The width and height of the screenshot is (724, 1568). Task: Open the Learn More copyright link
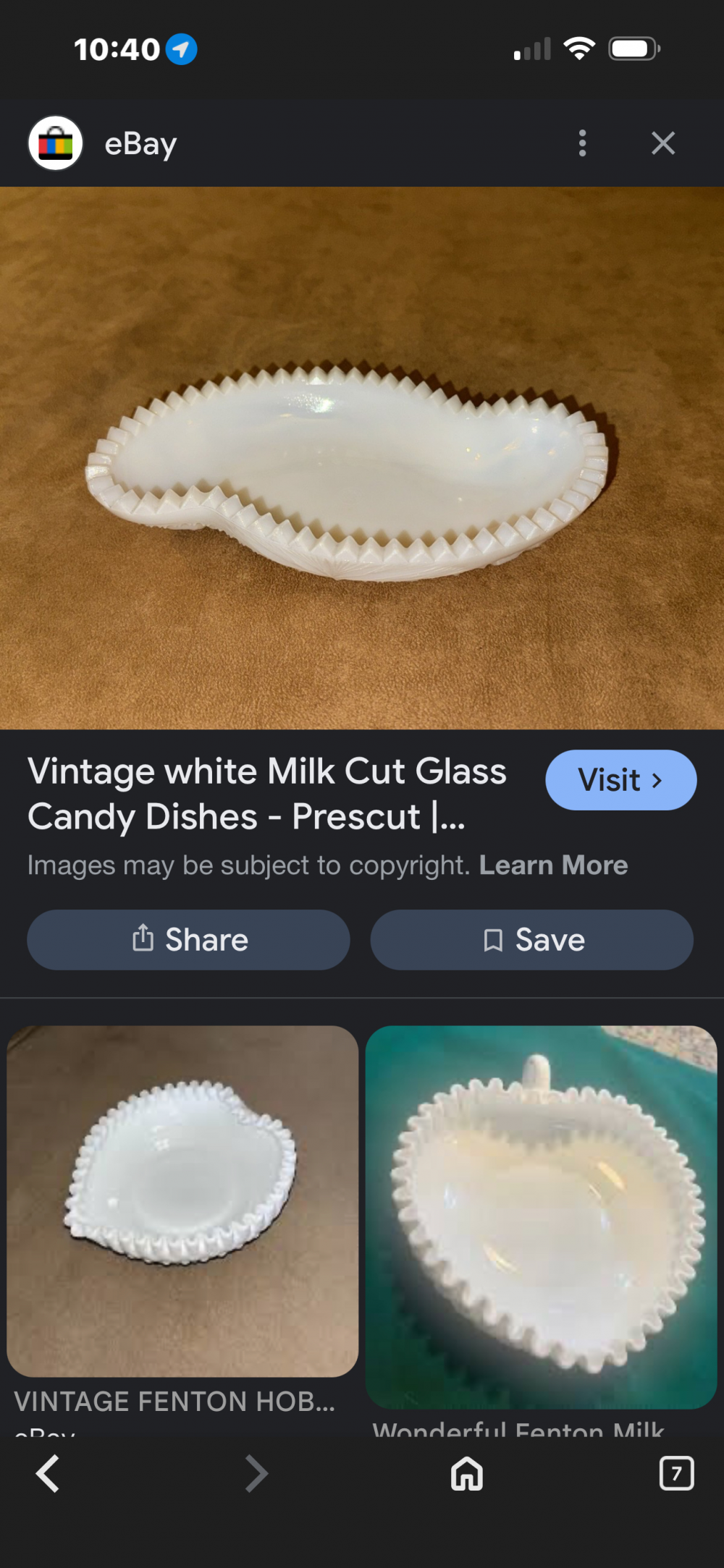pos(553,865)
